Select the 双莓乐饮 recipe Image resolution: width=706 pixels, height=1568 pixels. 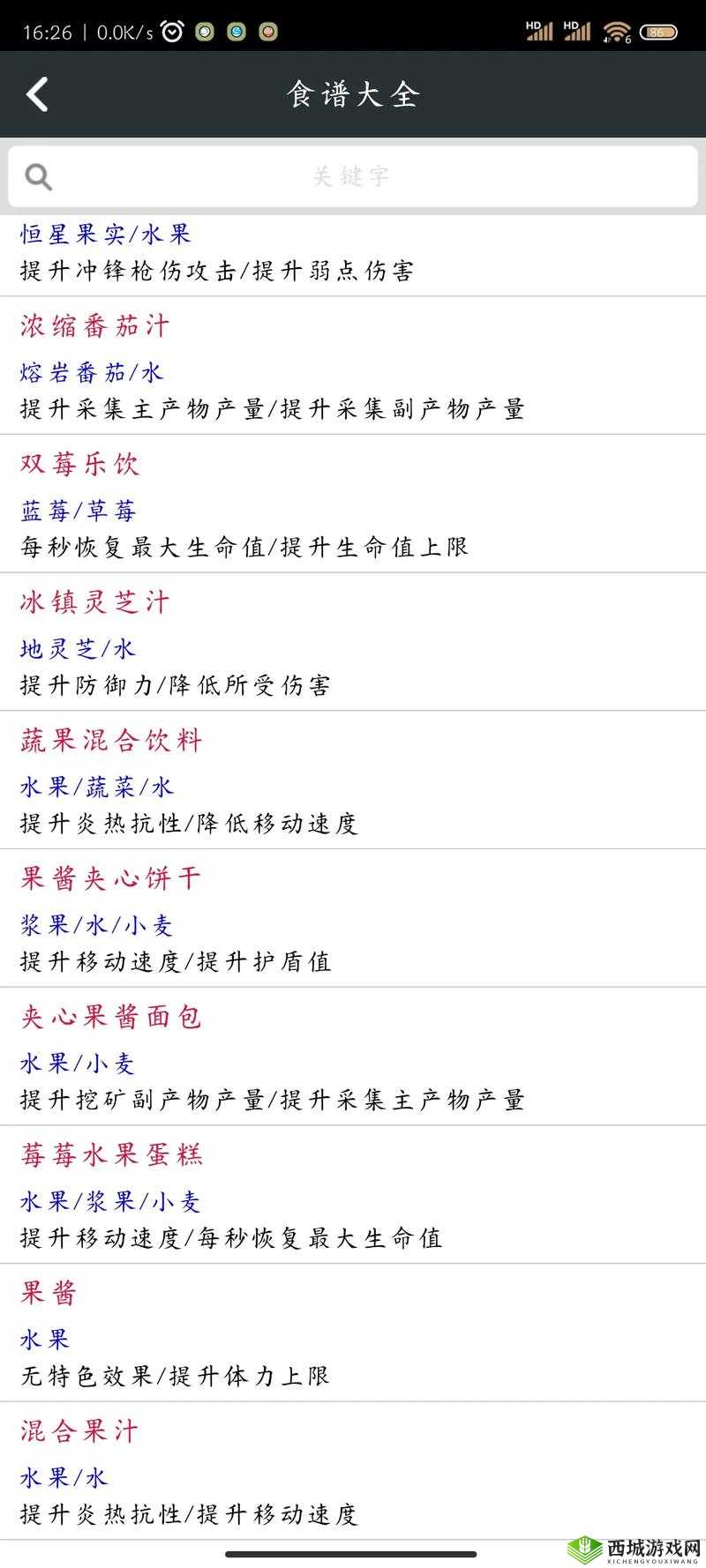79,464
